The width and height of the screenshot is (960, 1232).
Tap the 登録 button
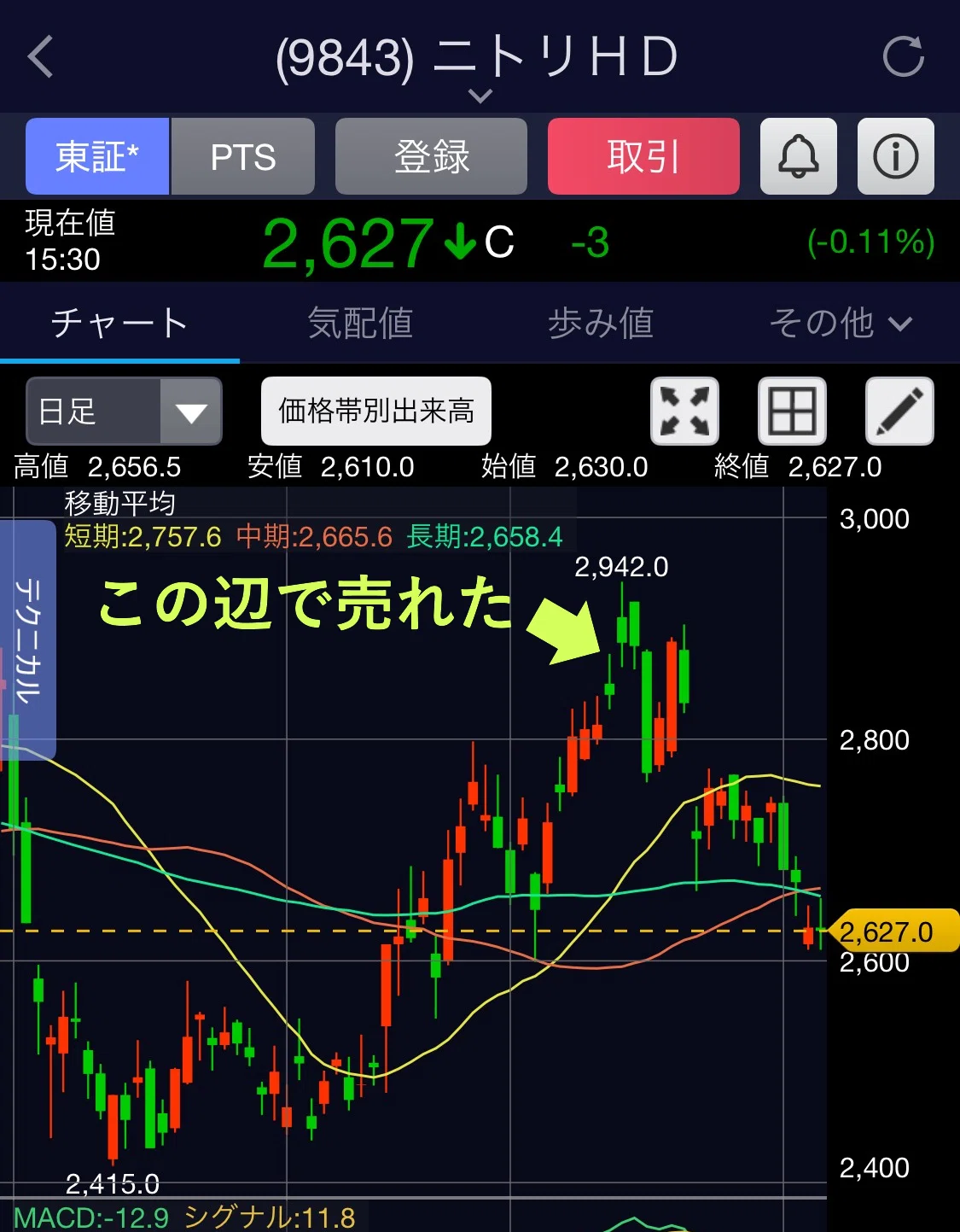[431, 156]
